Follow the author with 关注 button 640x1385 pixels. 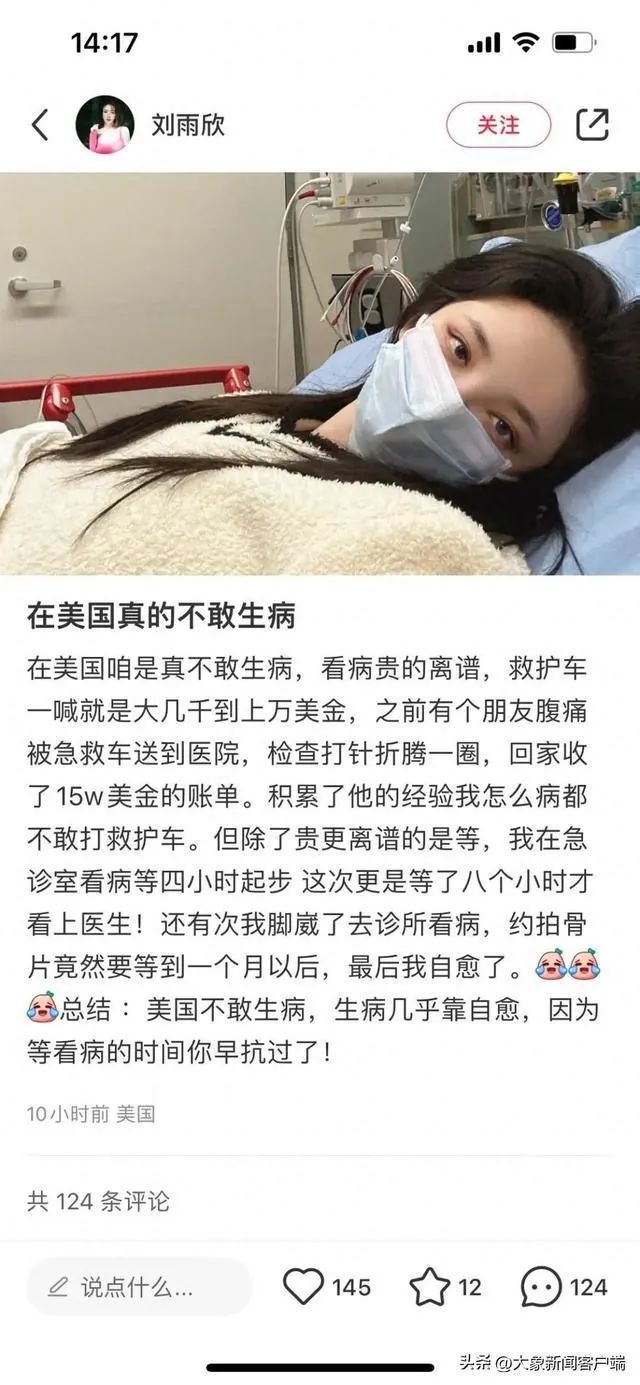498,125
